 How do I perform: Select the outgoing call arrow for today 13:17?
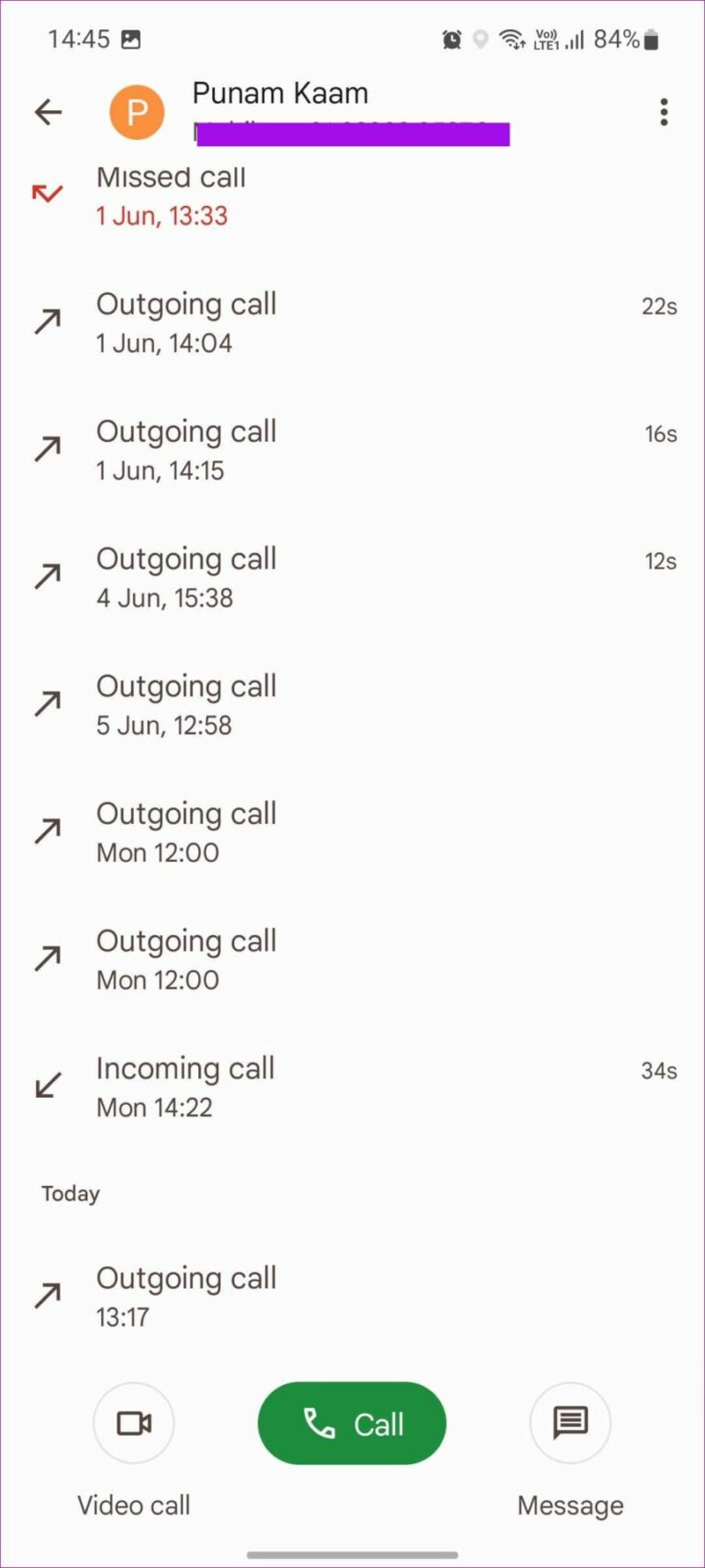(x=47, y=1294)
